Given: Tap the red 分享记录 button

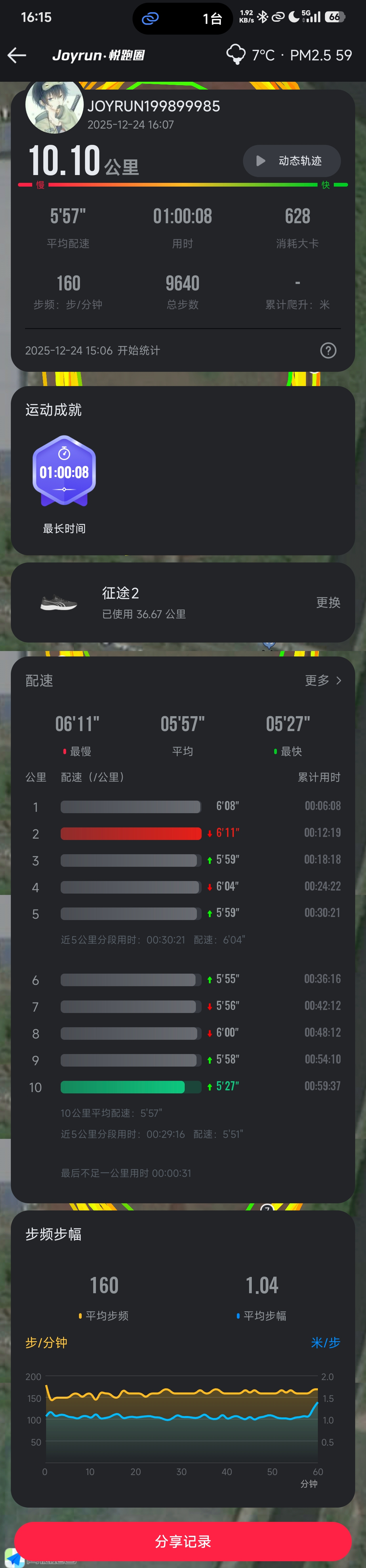Looking at the screenshot, I should point(182,1541).
